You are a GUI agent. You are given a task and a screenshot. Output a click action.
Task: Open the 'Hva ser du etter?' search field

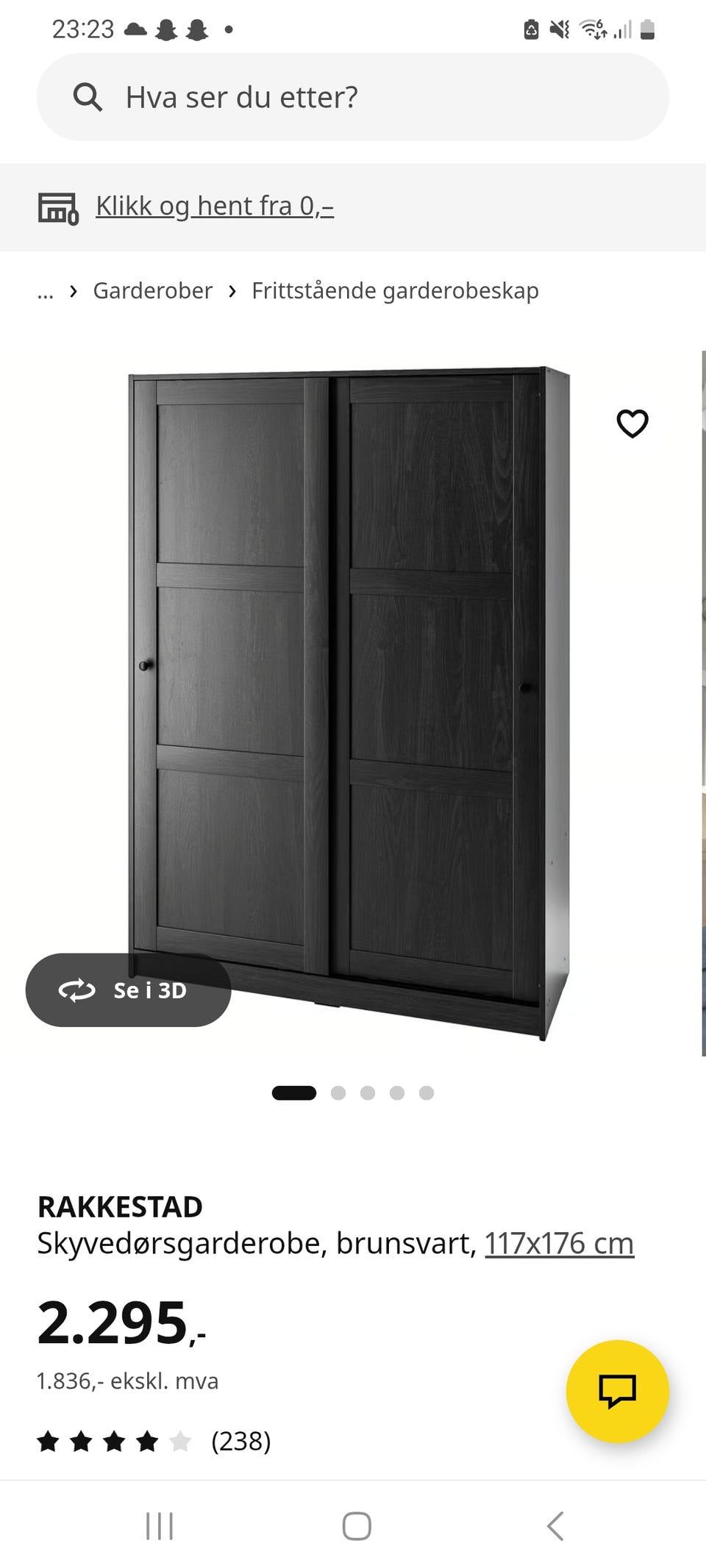(x=353, y=97)
